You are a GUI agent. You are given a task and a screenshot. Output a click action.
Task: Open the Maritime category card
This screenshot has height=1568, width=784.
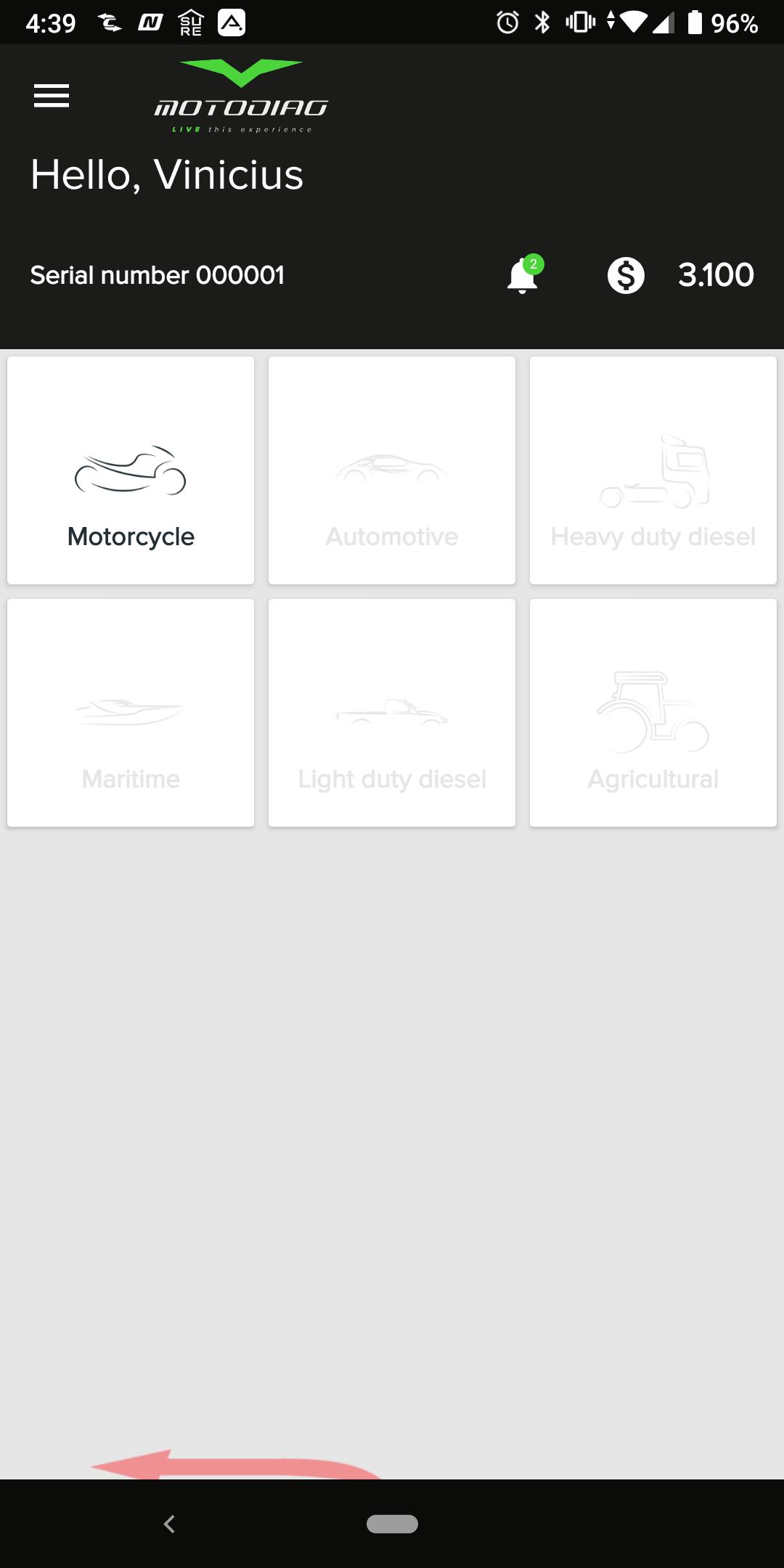tap(131, 713)
